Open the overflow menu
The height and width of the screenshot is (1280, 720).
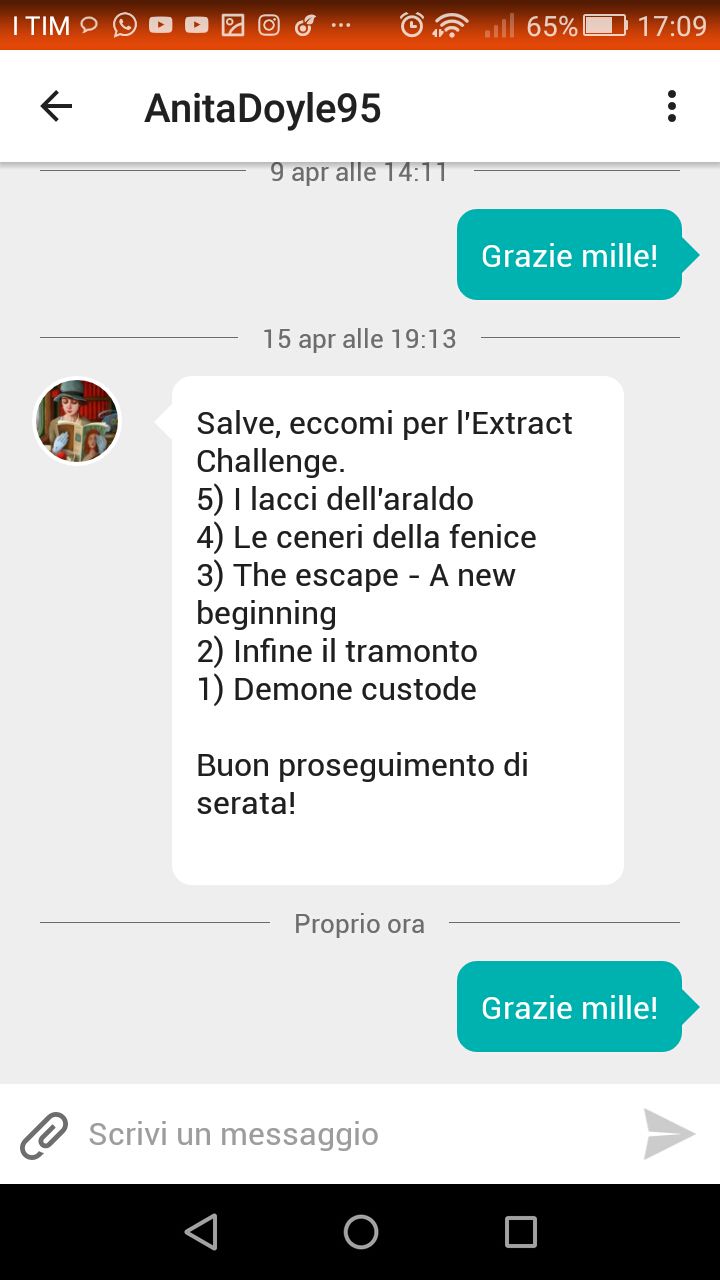pyautogui.click(x=671, y=107)
